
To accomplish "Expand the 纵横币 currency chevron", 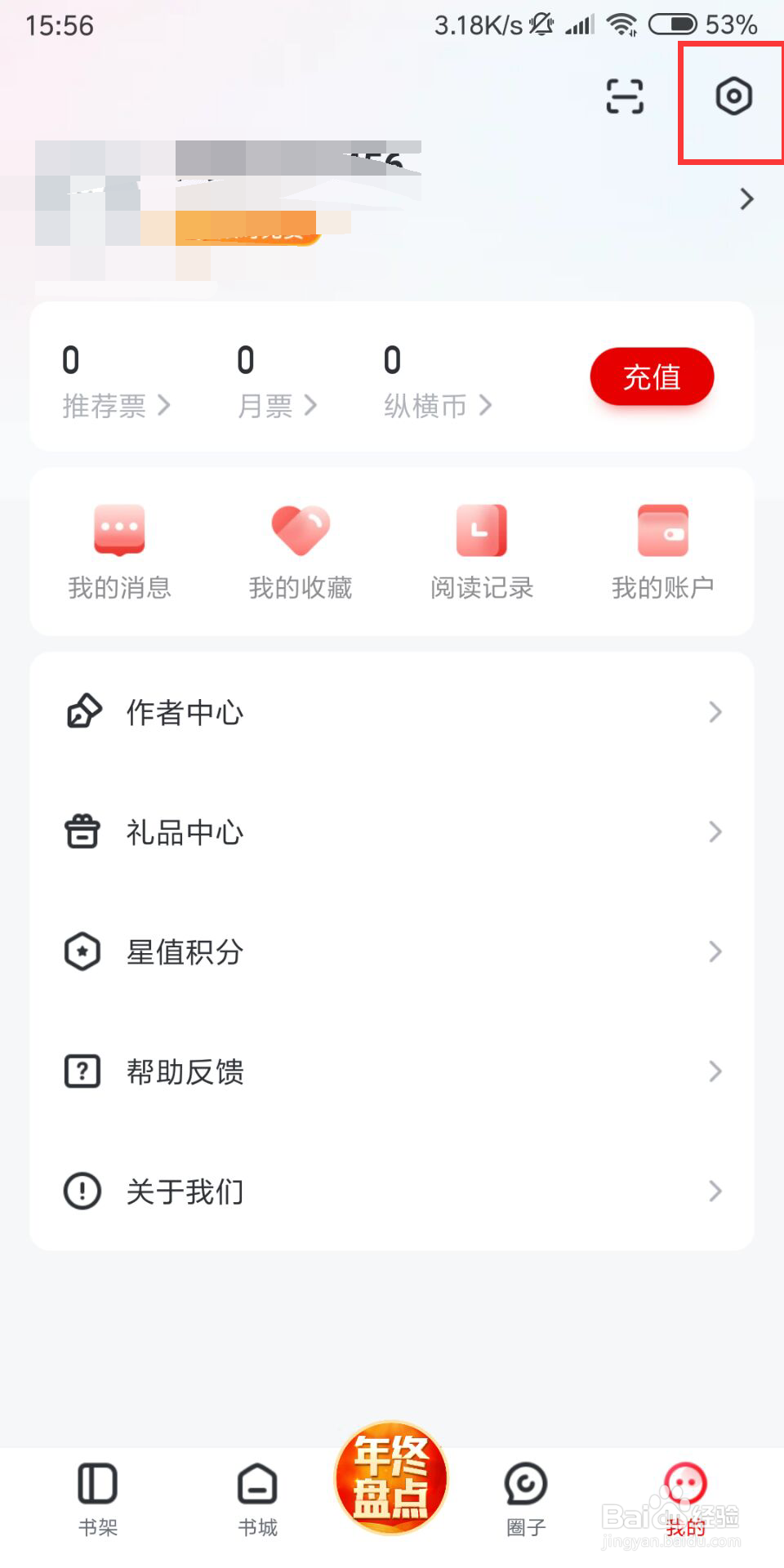I will pyautogui.click(x=486, y=406).
